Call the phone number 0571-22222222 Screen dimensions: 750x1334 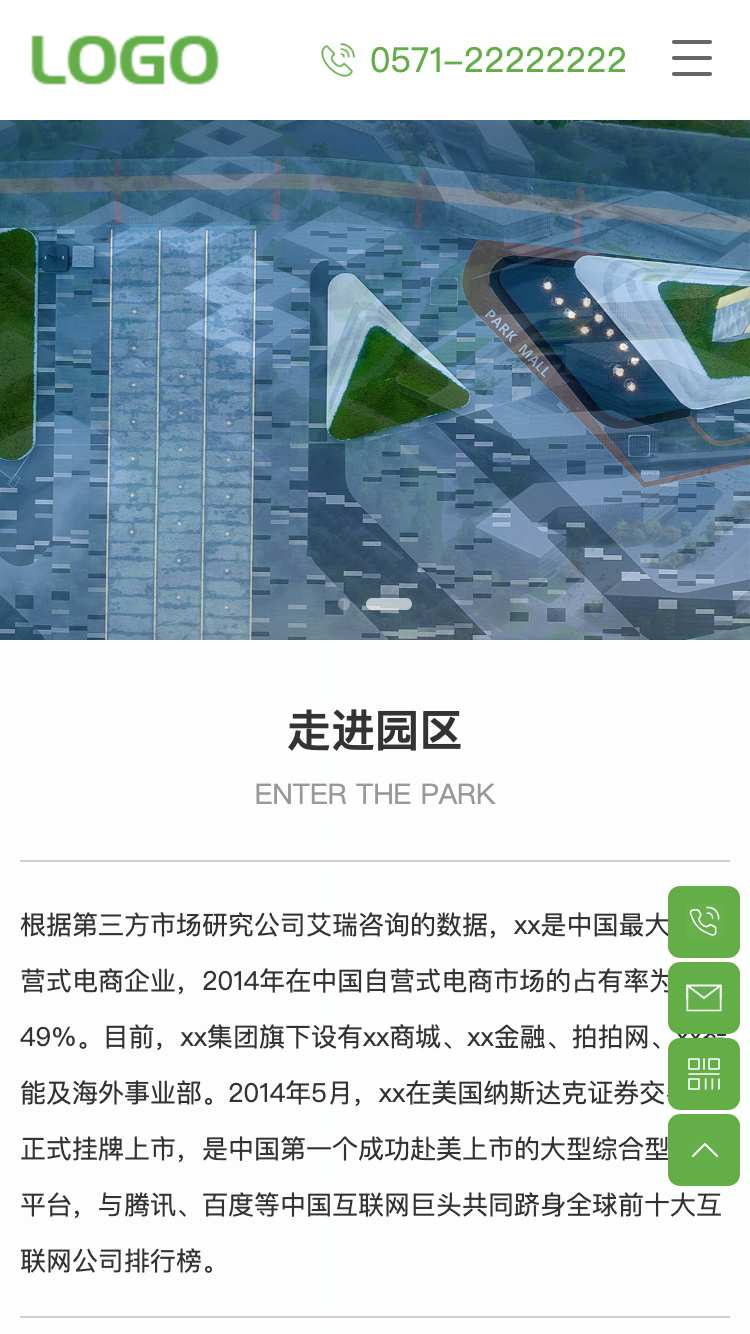tap(497, 60)
